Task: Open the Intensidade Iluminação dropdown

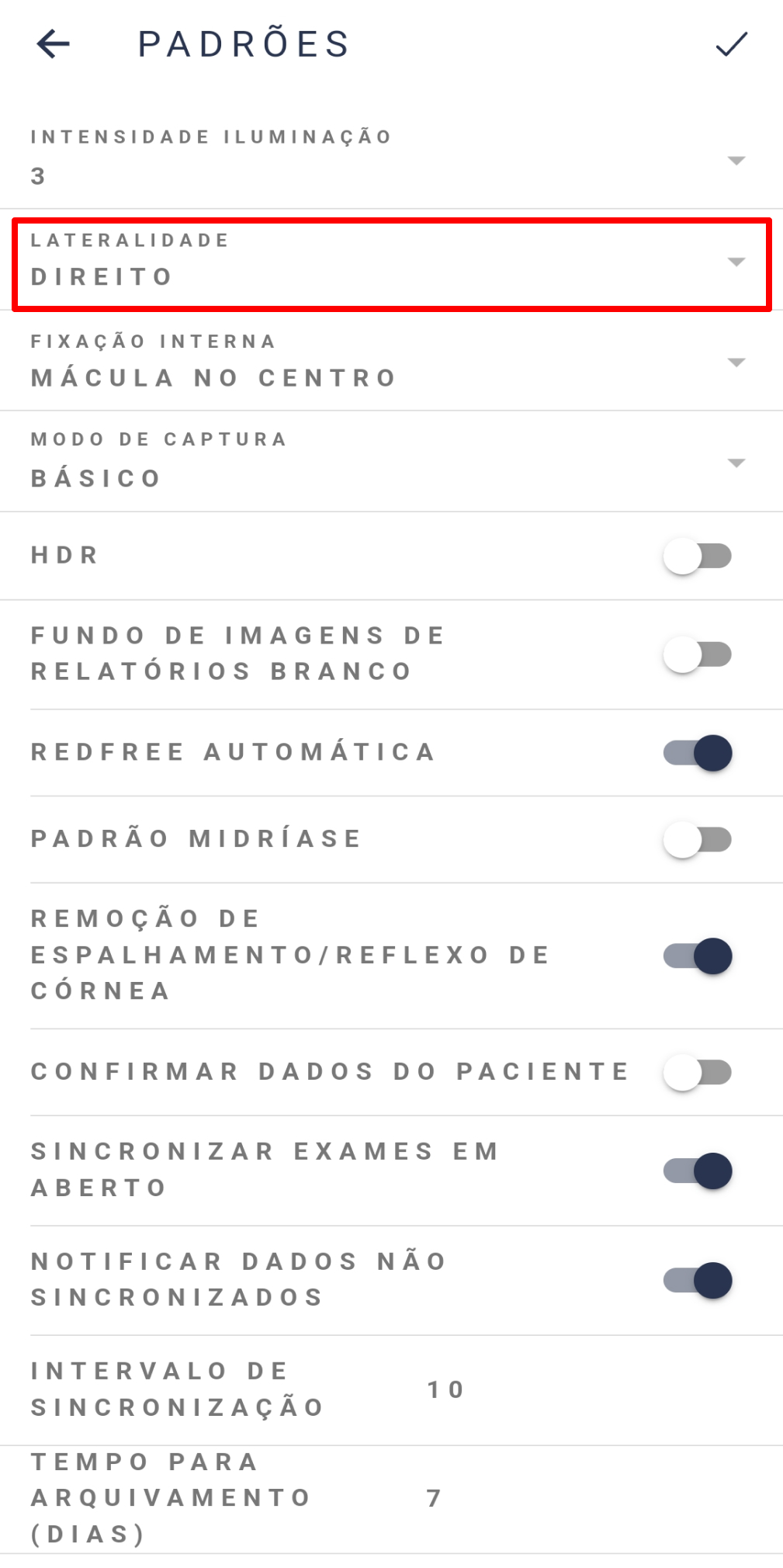Action: [x=391, y=159]
